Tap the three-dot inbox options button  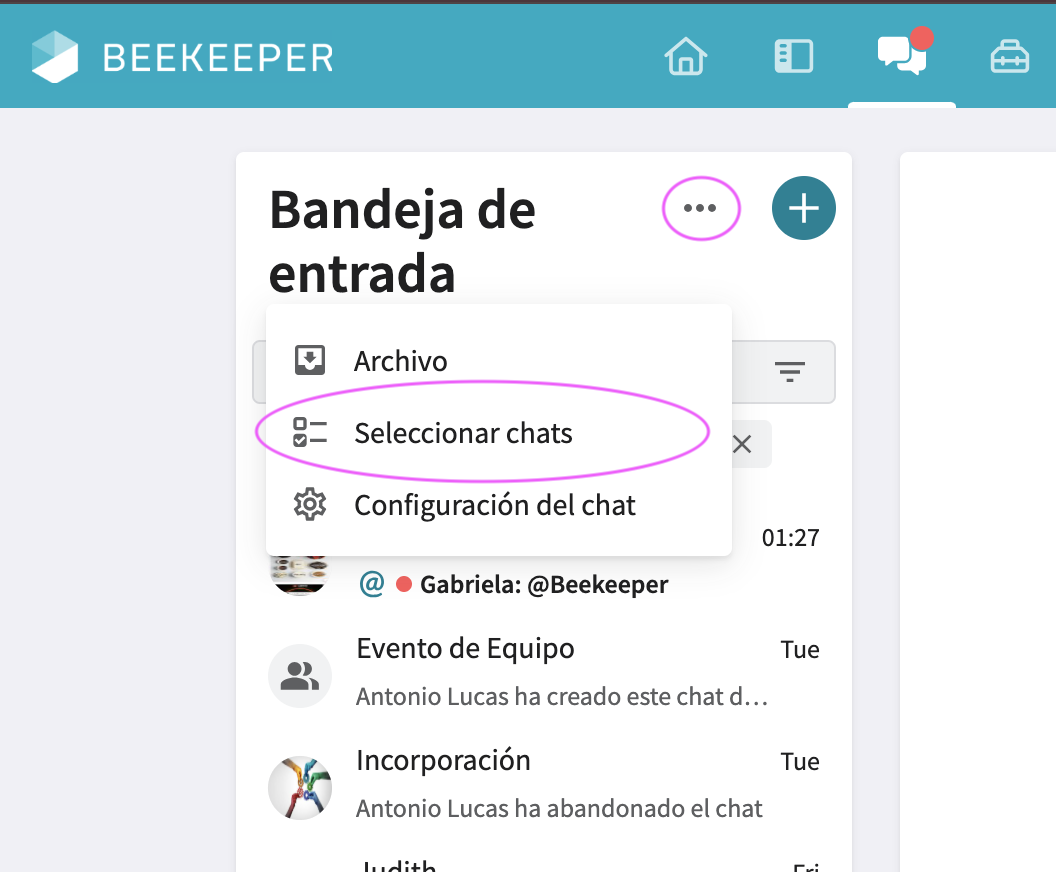pos(700,208)
